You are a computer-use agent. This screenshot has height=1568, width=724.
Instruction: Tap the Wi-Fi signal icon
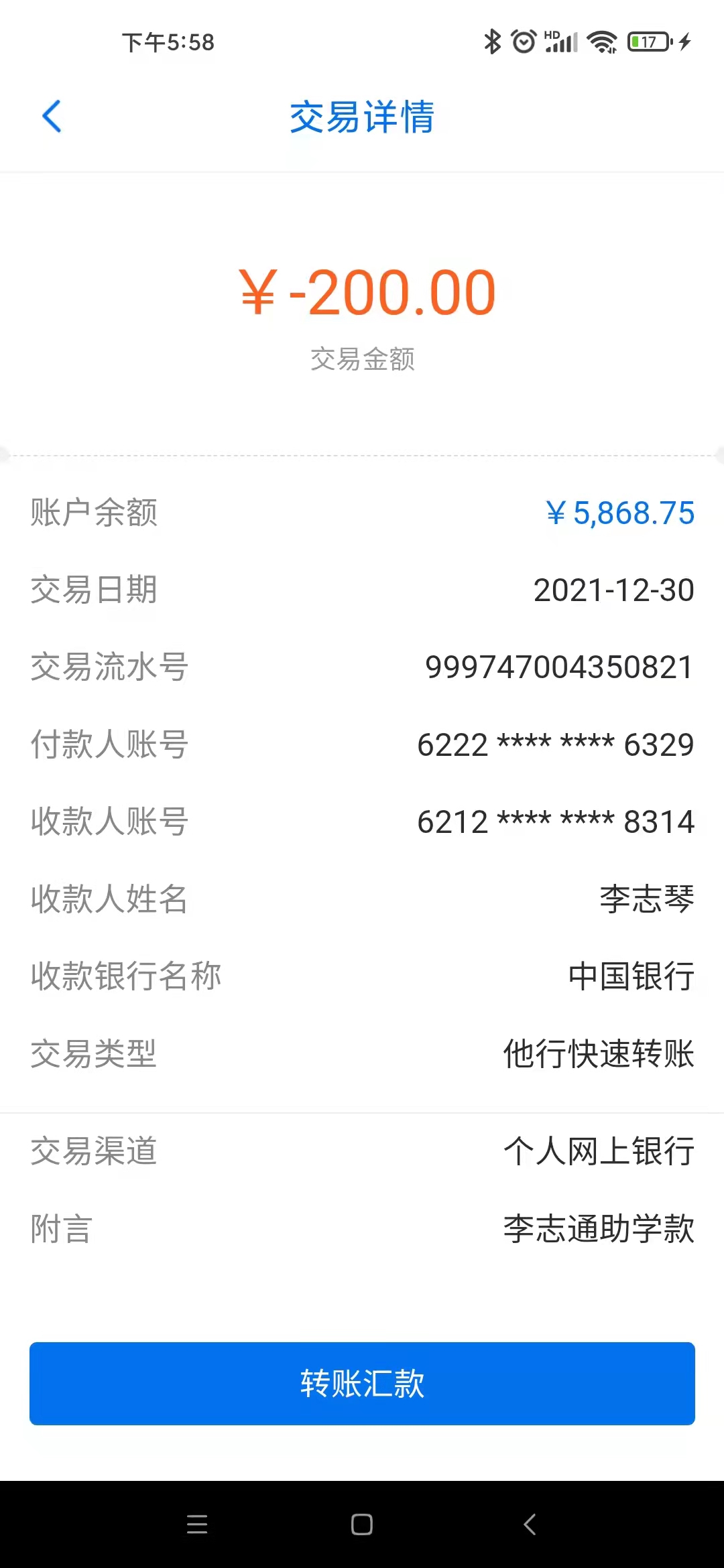602,42
